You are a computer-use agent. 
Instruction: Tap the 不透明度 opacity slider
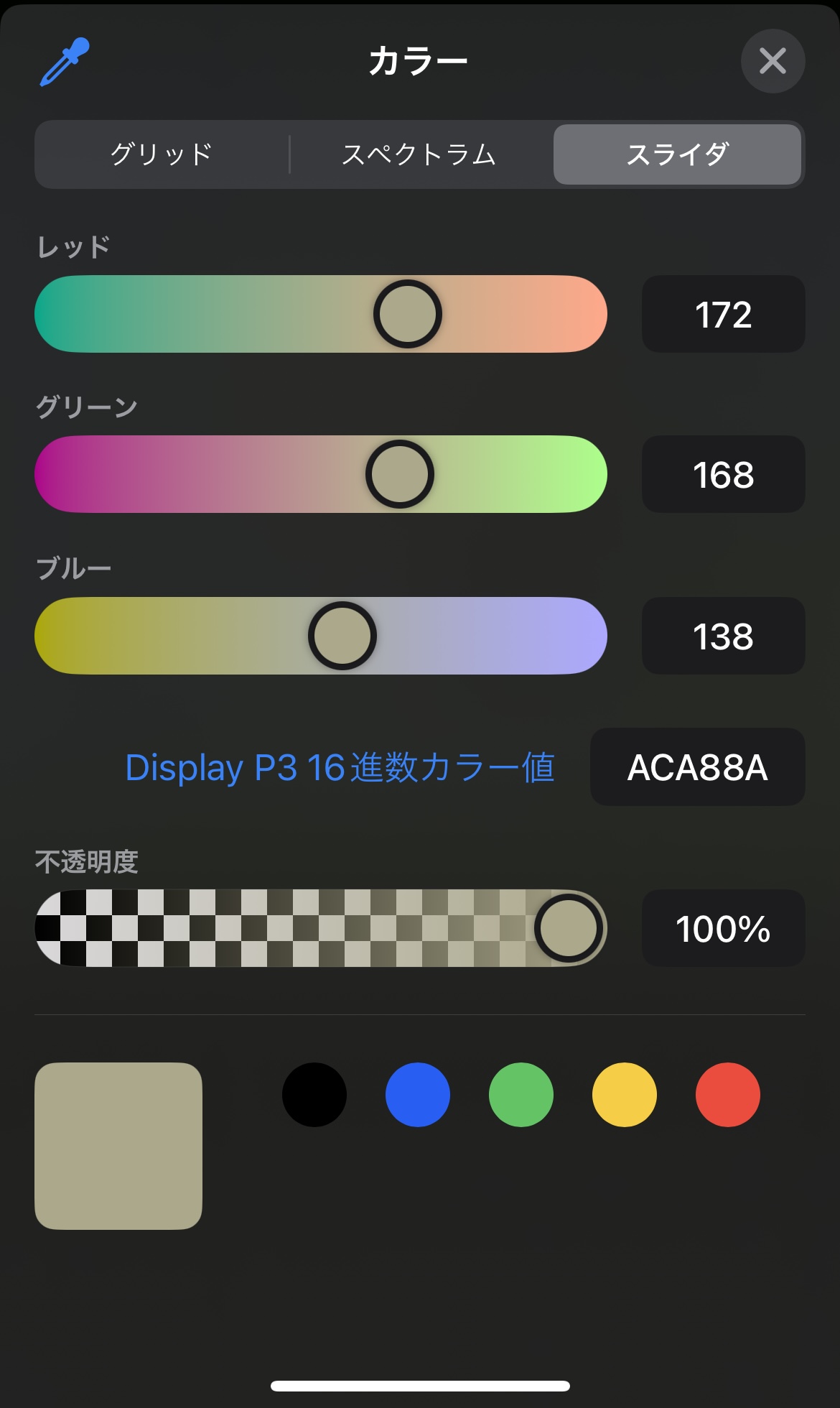coord(321,928)
